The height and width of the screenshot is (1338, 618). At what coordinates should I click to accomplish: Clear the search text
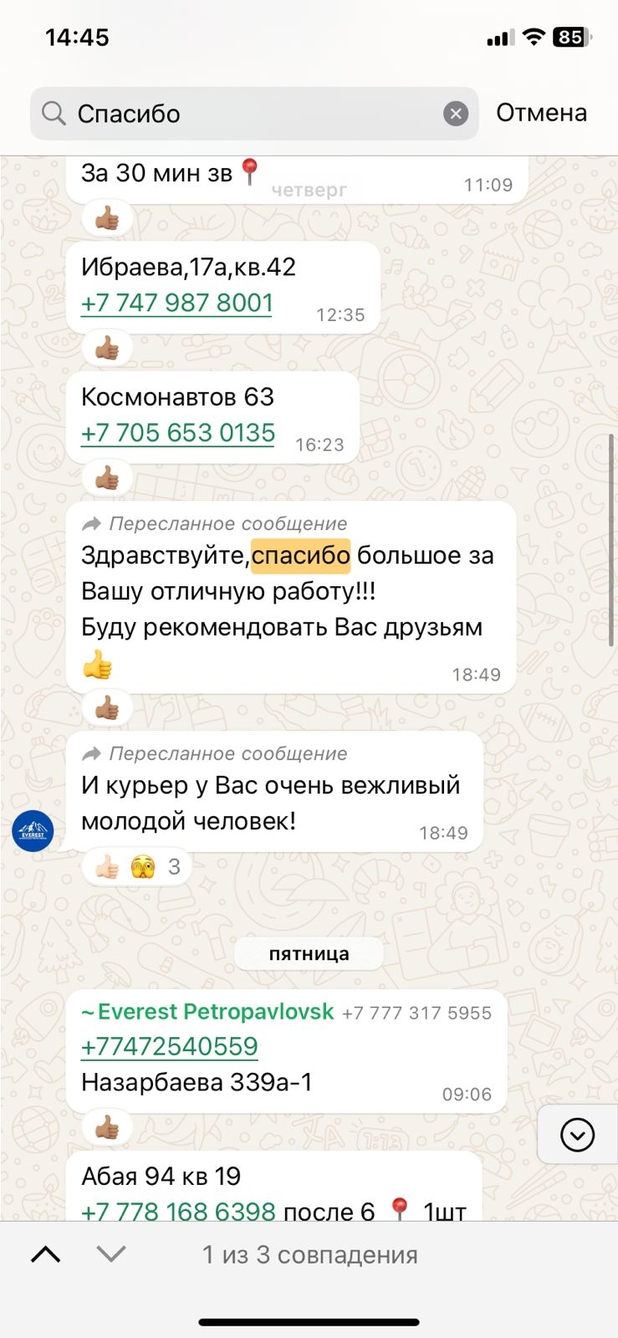pos(455,114)
